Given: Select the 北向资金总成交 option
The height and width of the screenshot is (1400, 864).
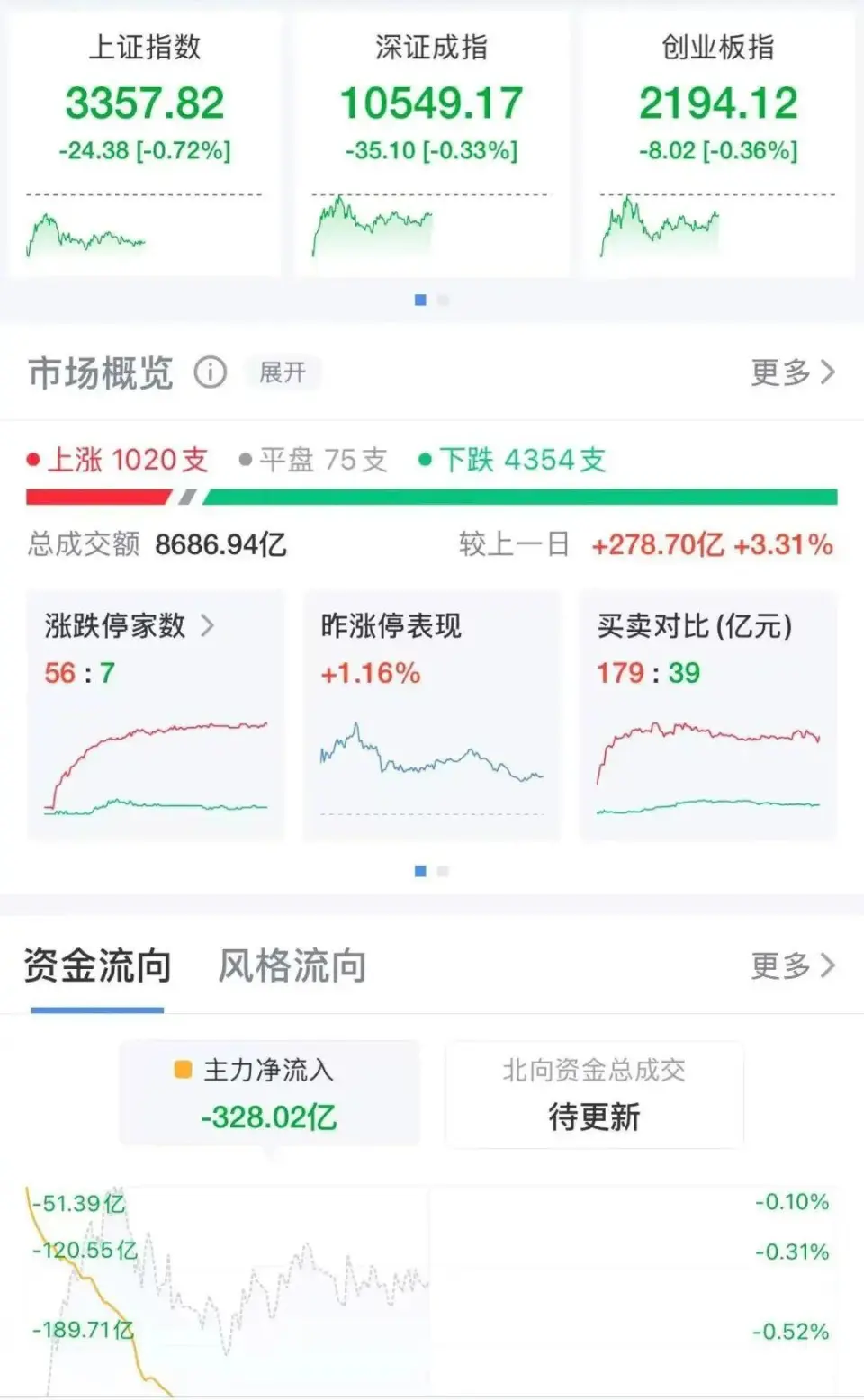Looking at the screenshot, I should click(x=594, y=1094).
